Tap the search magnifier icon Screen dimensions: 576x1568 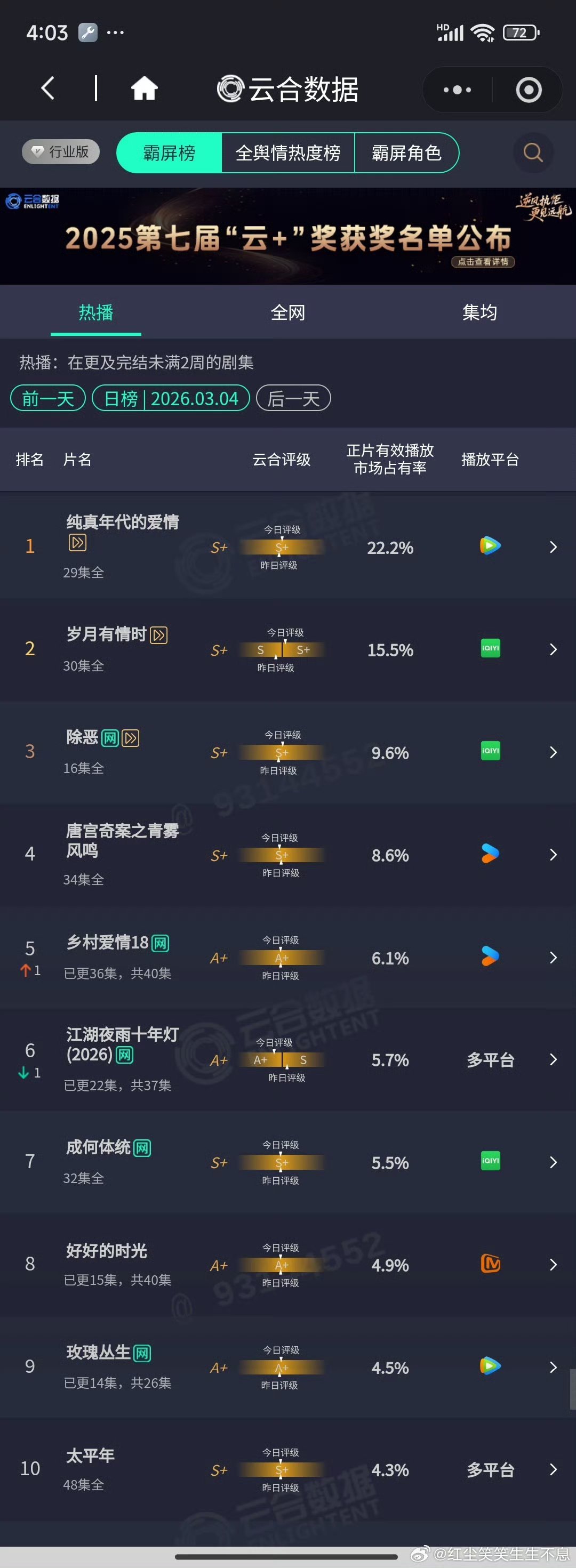(x=533, y=153)
